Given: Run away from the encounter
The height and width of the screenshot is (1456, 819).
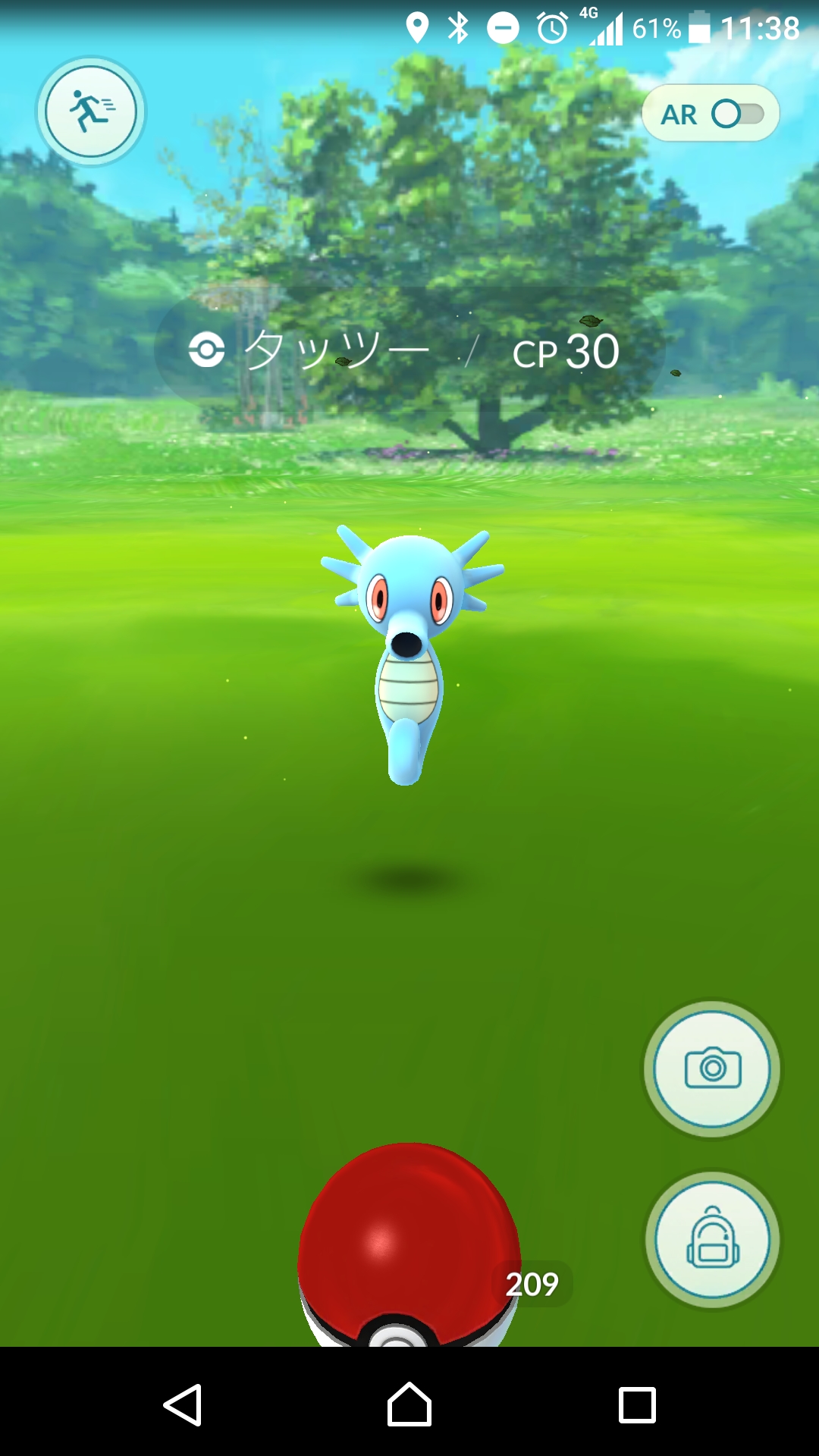Looking at the screenshot, I should [x=91, y=111].
